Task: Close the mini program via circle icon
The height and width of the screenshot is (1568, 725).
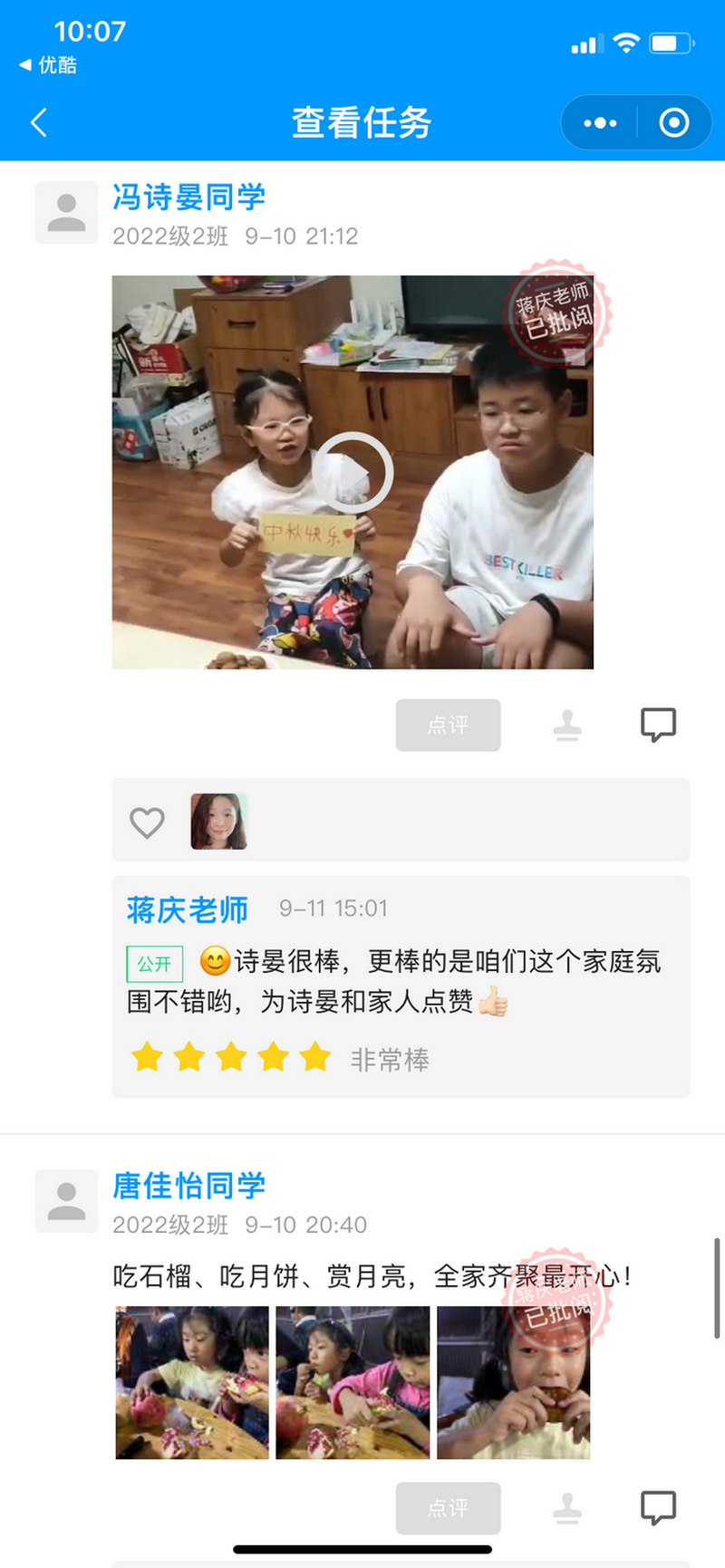Action: tap(673, 122)
